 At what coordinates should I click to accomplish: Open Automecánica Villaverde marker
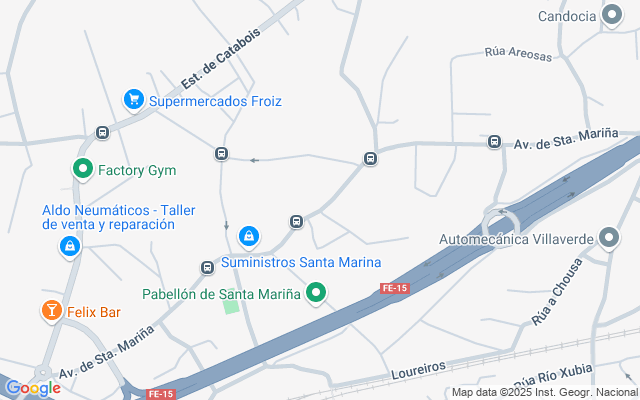(608, 238)
